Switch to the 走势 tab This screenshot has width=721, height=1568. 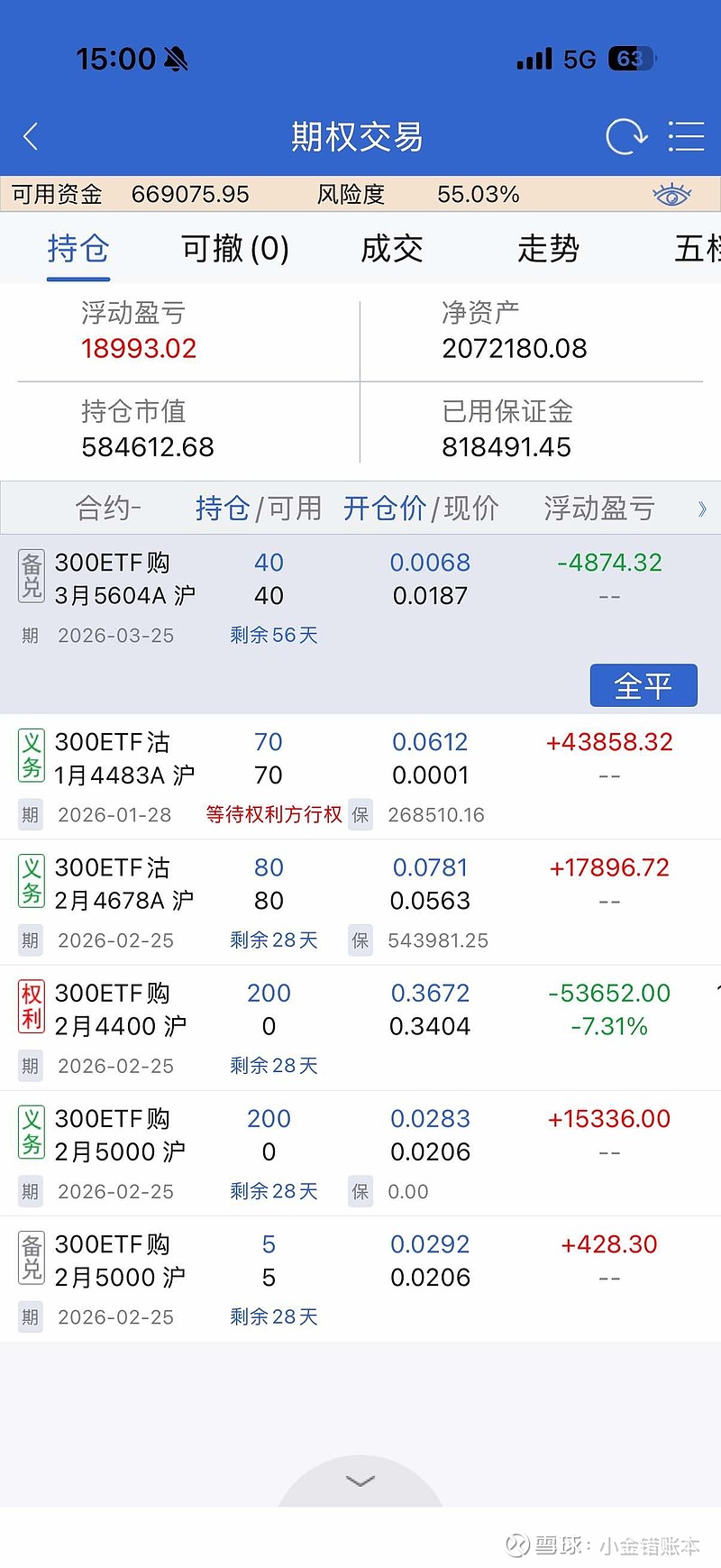(547, 249)
